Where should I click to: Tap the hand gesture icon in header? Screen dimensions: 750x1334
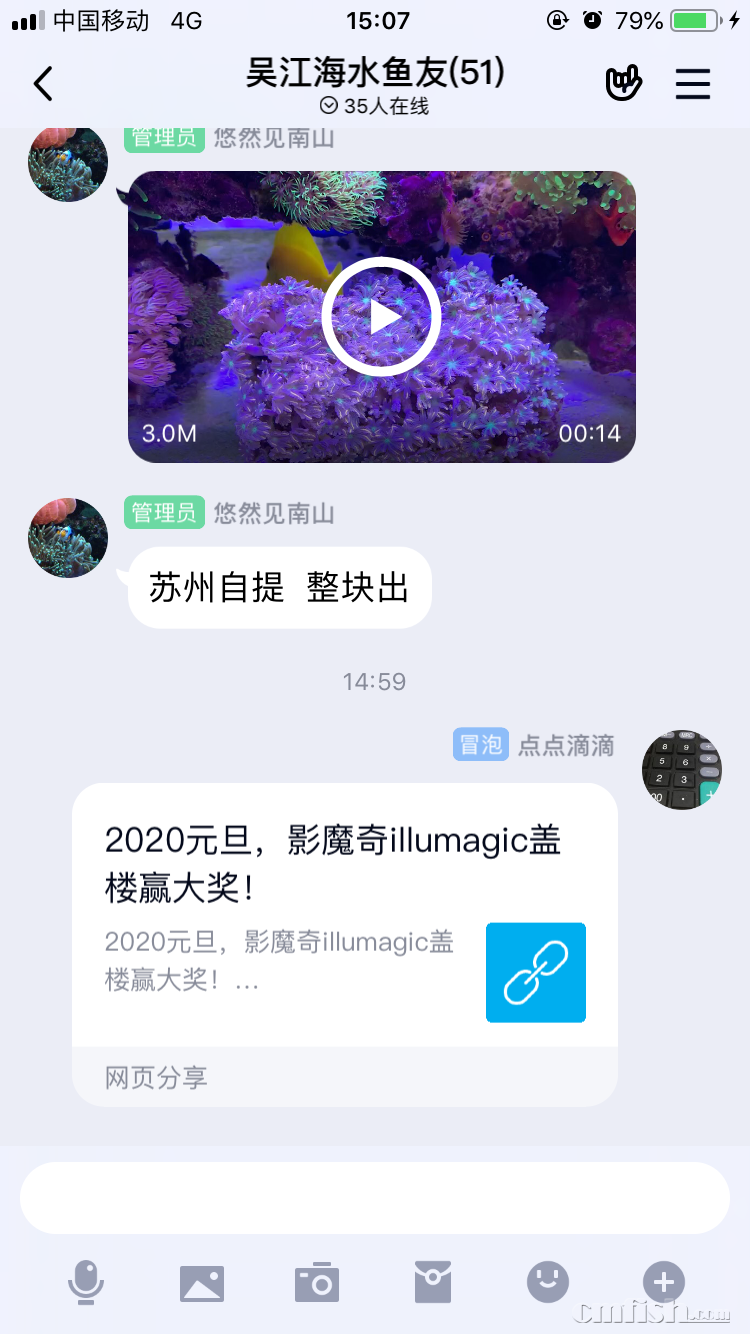(624, 84)
